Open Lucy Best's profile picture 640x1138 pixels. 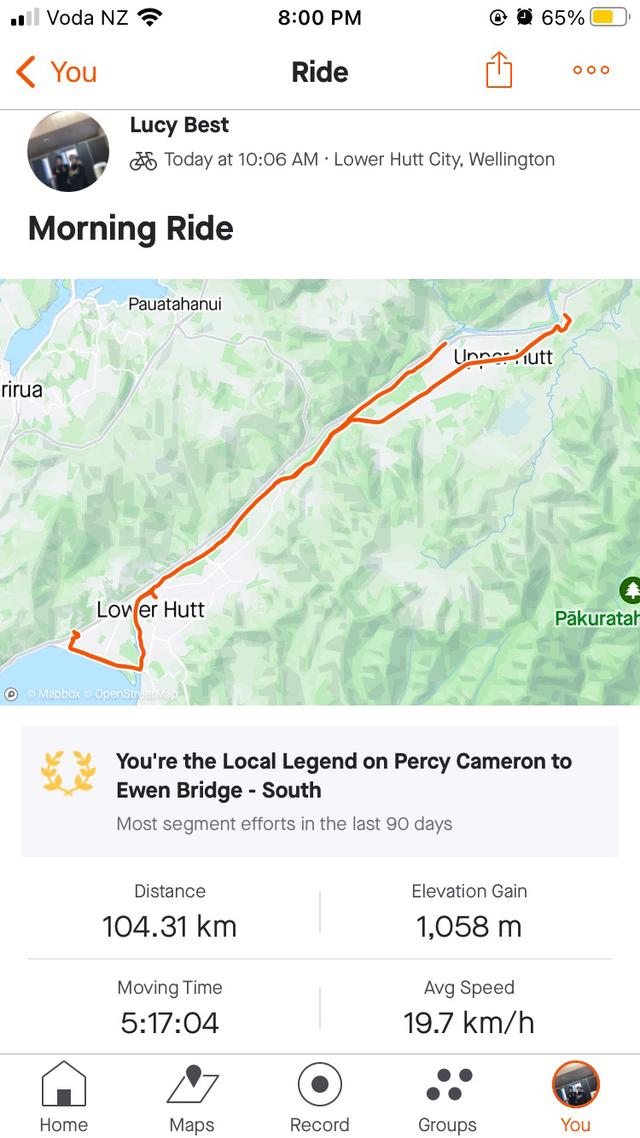pos(68,151)
